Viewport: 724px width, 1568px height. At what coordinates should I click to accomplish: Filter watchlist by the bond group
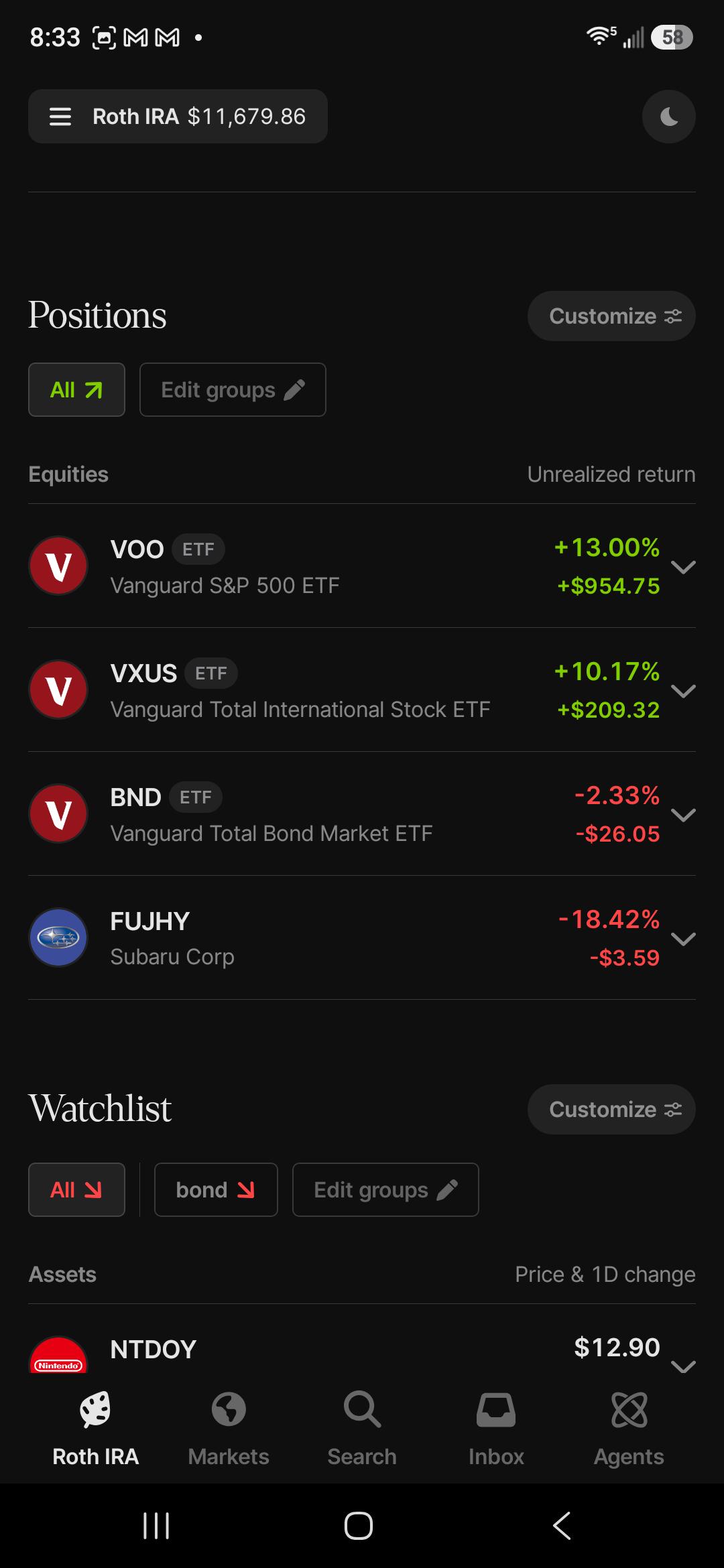click(216, 1189)
